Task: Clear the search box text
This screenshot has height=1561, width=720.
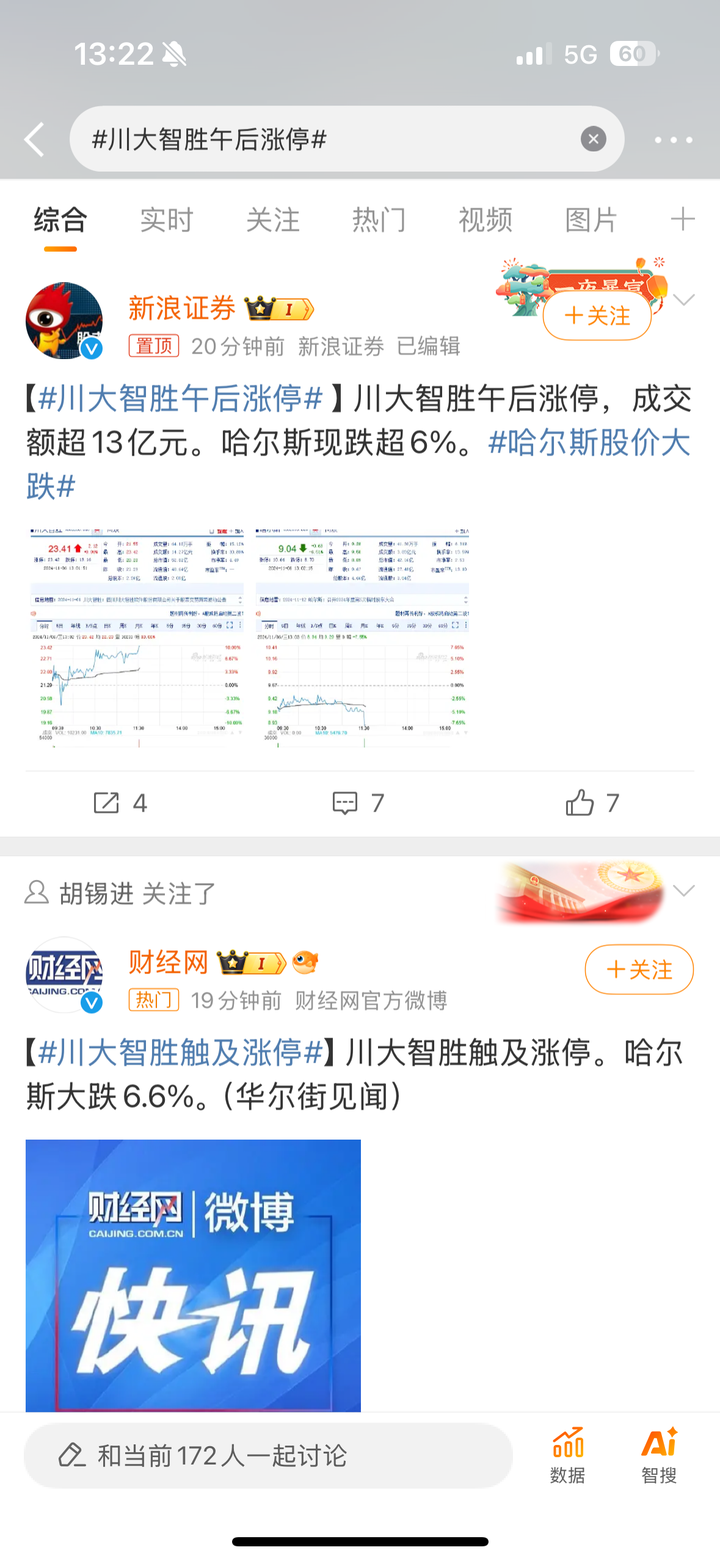Action: click(x=594, y=139)
